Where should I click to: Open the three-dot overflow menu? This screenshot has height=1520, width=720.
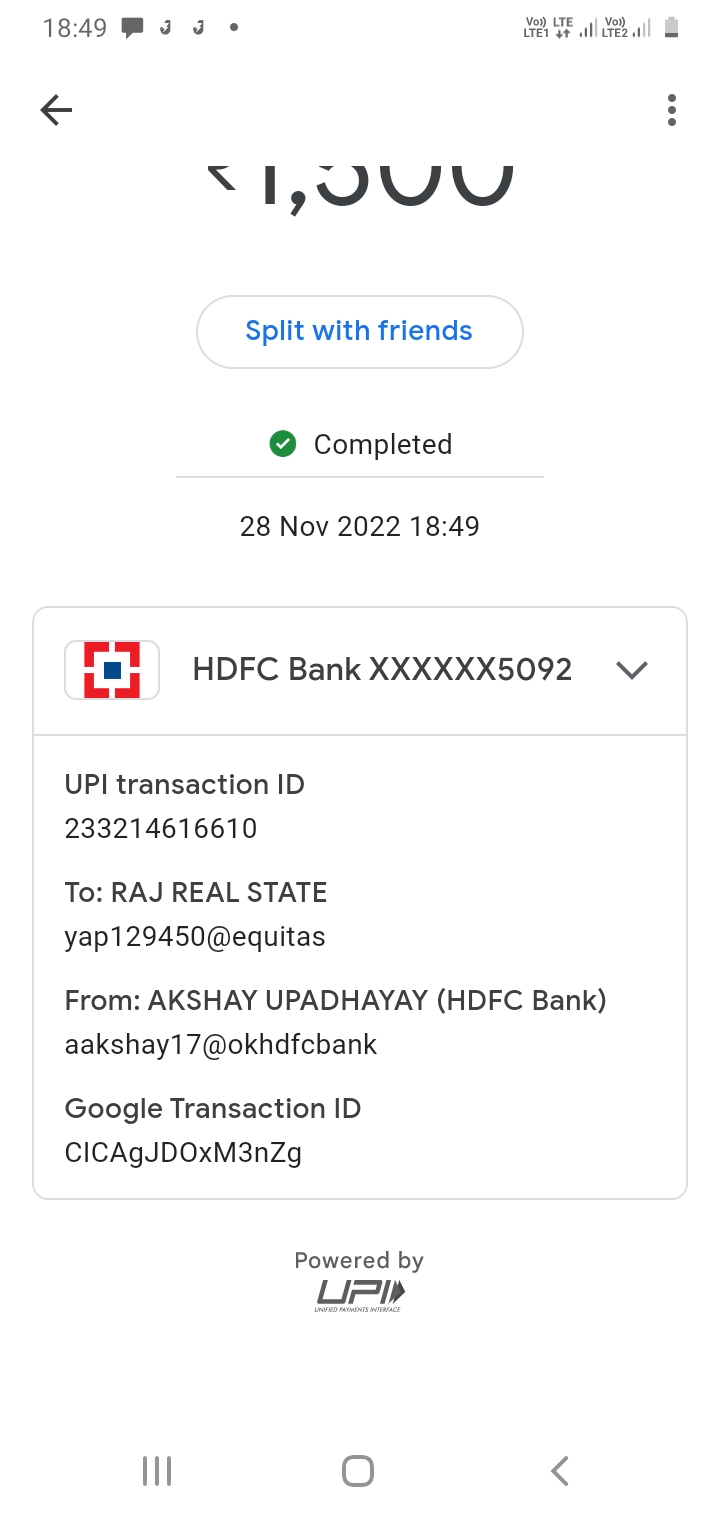pyautogui.click(x=671, y=110)
